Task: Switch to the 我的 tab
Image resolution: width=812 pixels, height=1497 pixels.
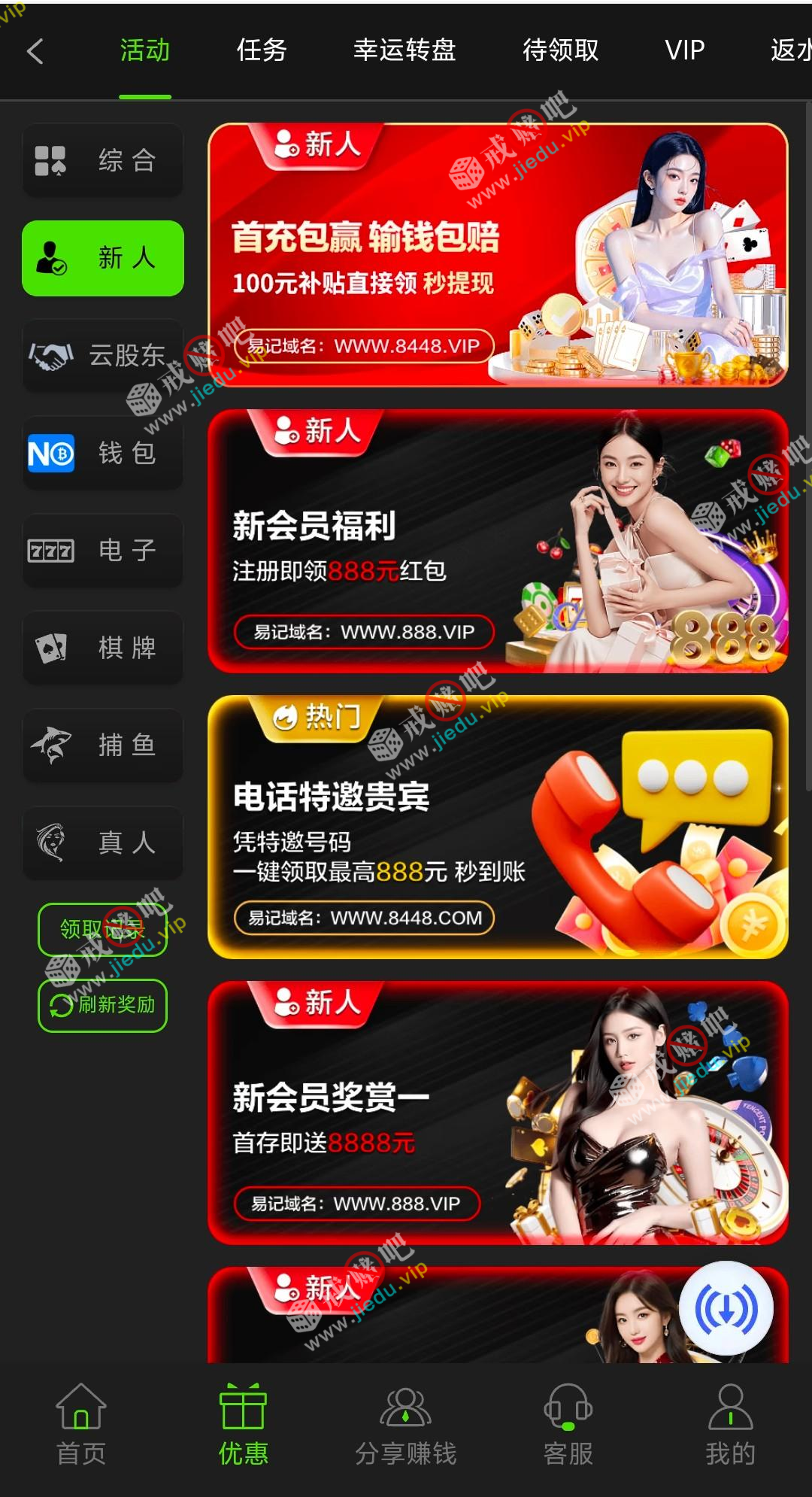Action: (730, 1425)
